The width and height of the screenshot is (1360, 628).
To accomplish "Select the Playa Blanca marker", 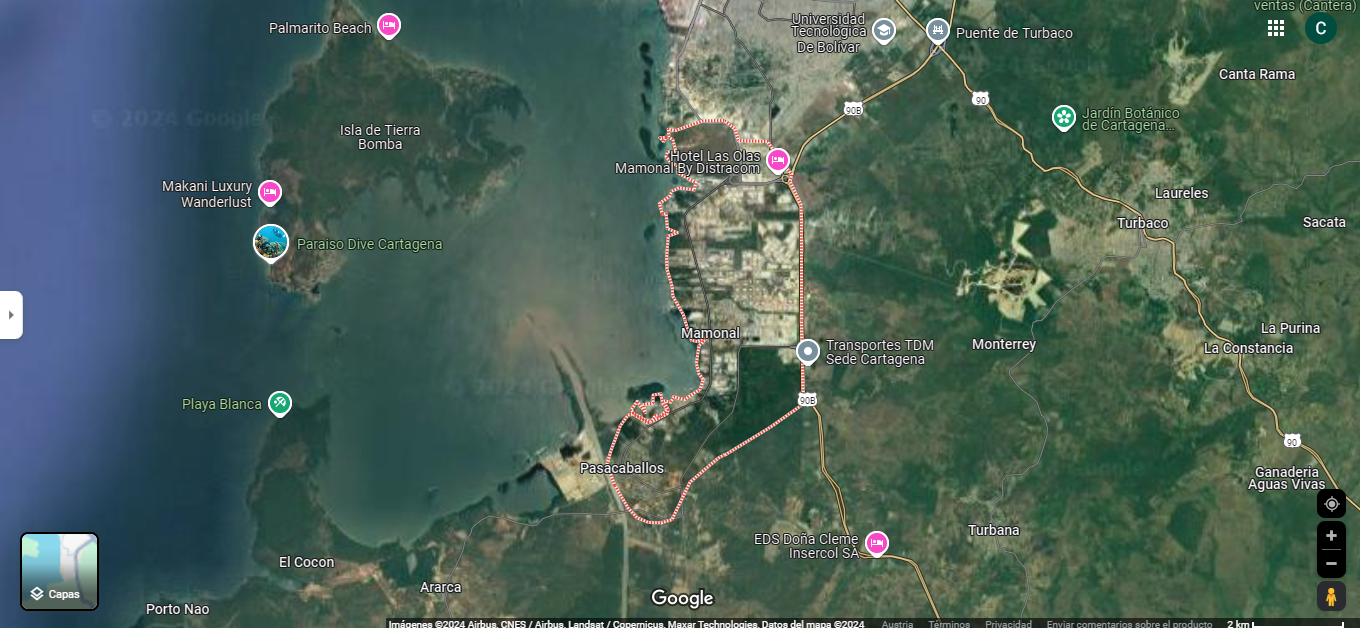I will click(280, 403).
